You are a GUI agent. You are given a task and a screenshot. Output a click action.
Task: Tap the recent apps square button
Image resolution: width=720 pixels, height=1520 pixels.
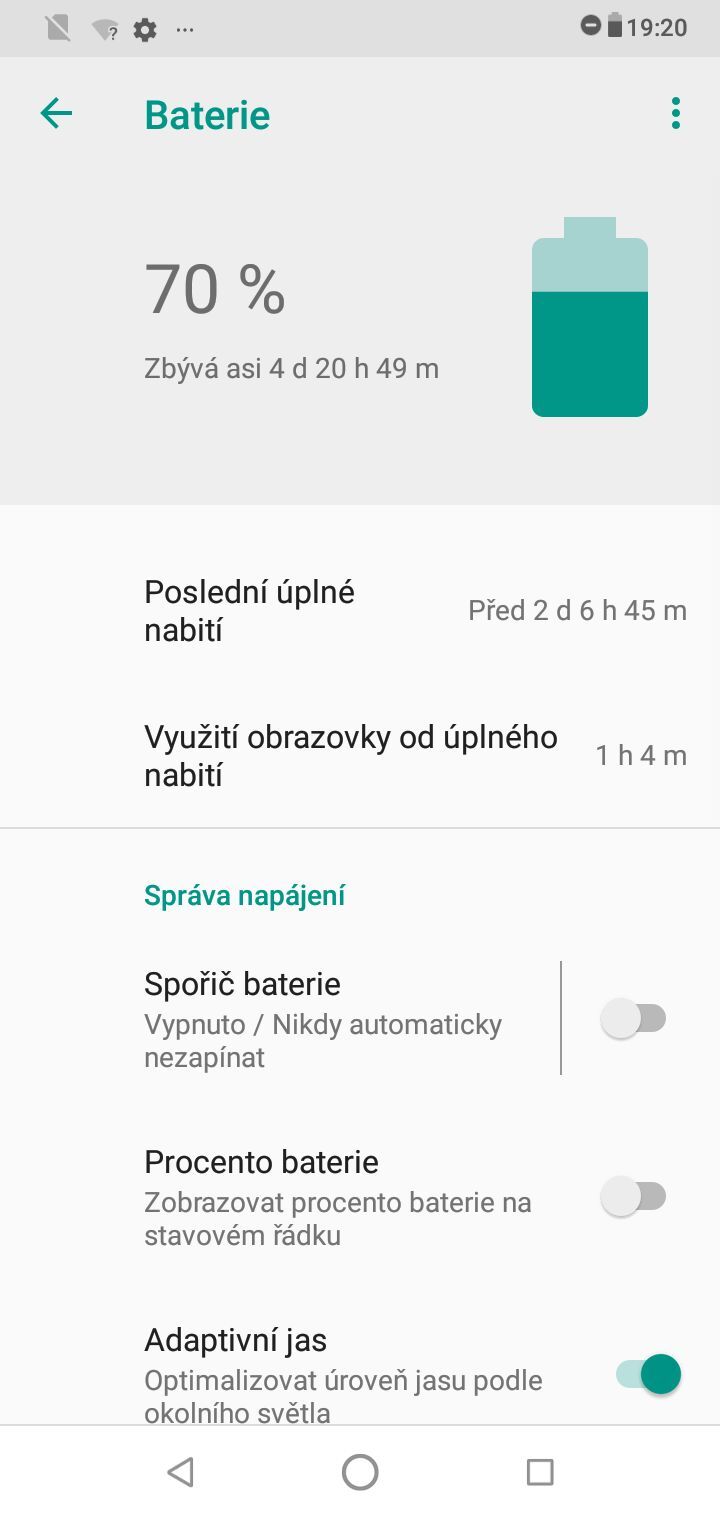[539, 1471]
